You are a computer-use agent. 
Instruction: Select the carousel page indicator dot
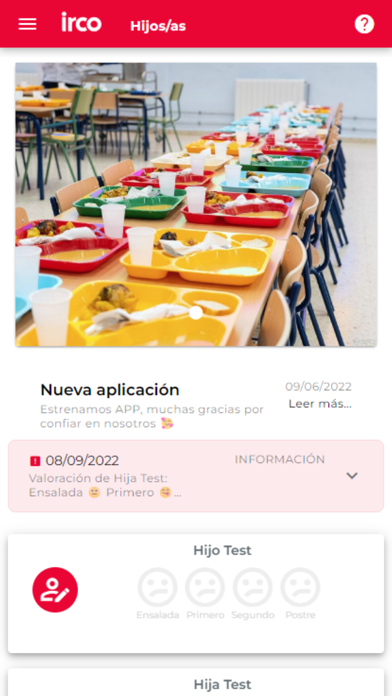tap(196, 313)
